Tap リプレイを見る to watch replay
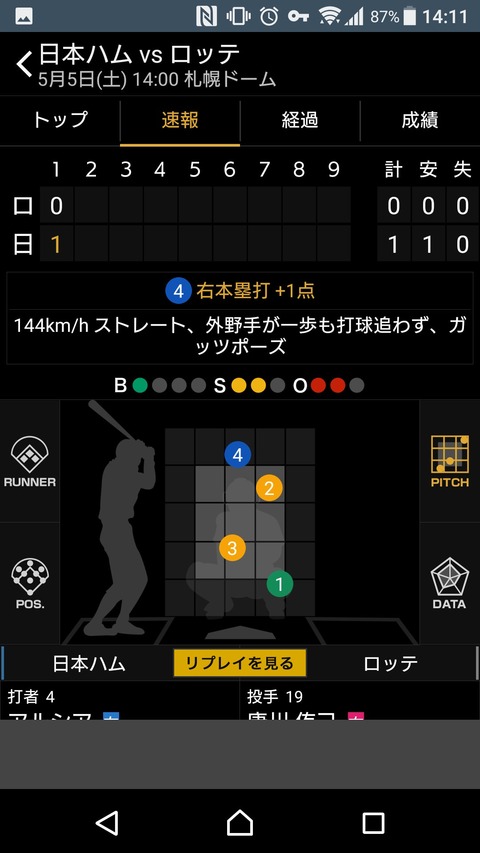Viewport: 480px width, 853px height. tap(240, 663)
